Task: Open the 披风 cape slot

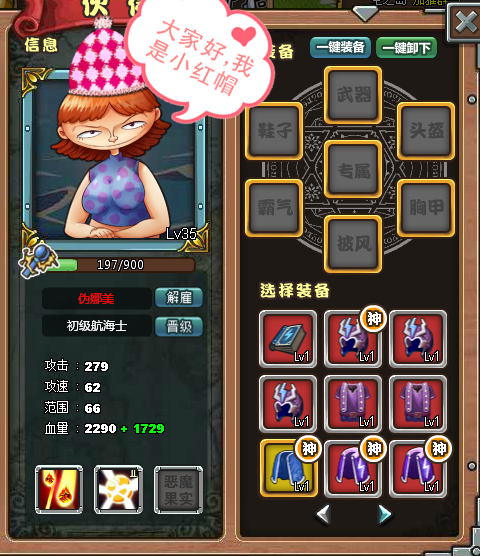Action: click(353, 244)
